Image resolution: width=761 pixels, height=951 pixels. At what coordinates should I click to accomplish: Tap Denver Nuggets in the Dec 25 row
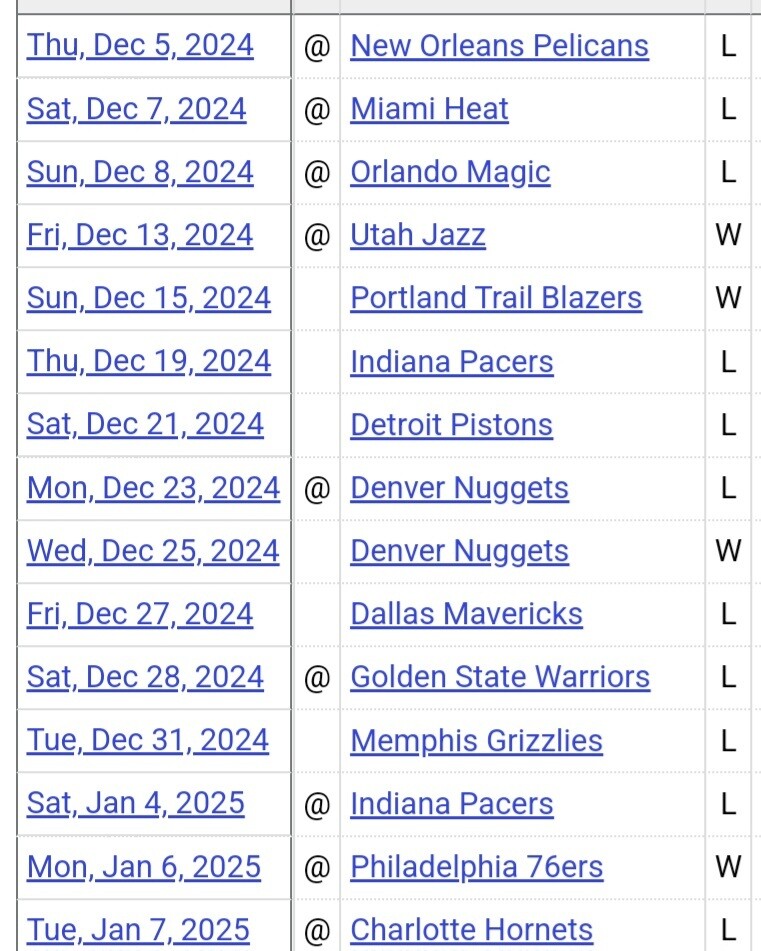460,551
